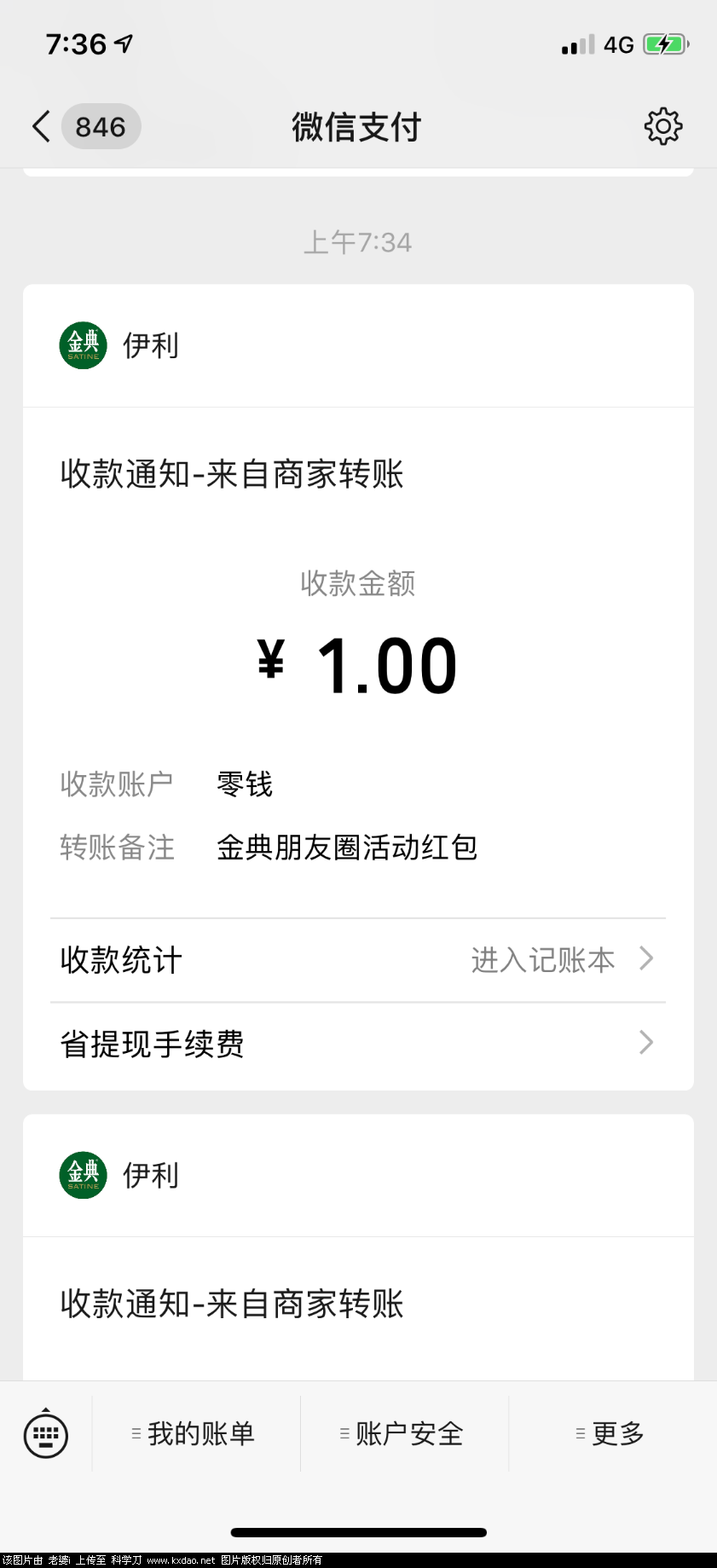Expand 省提现手续费 details with arrow
This screenshot has height=1568, width=717.
click(x=646, y=1043)
